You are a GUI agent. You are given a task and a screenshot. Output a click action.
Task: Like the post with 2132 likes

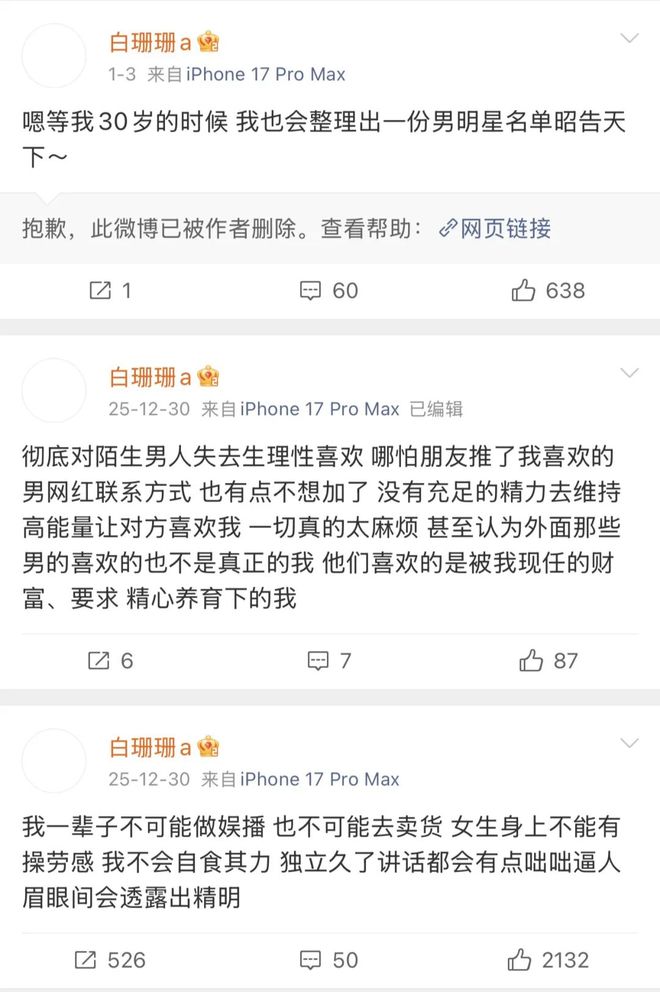[x=547, y=960]
